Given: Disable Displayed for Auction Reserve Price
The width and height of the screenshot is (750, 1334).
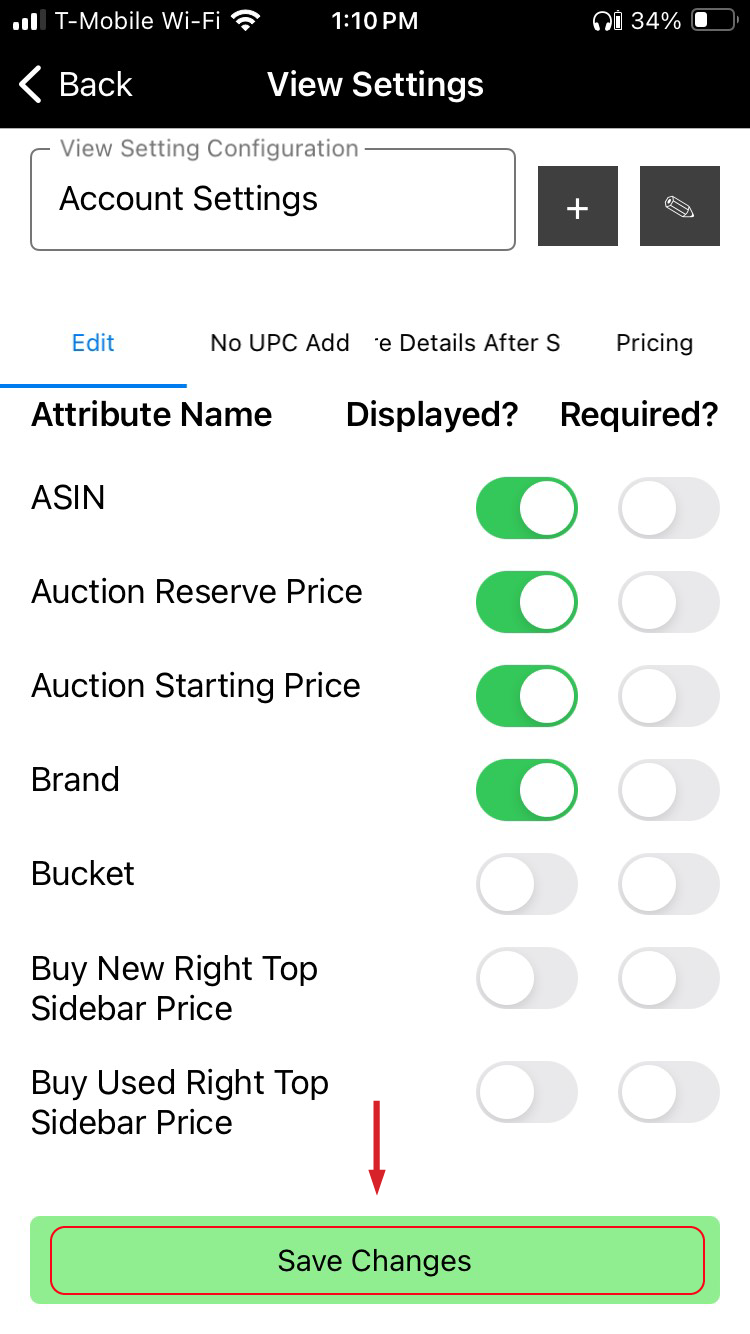Looking at the screenshot, I should click(527, 603).
